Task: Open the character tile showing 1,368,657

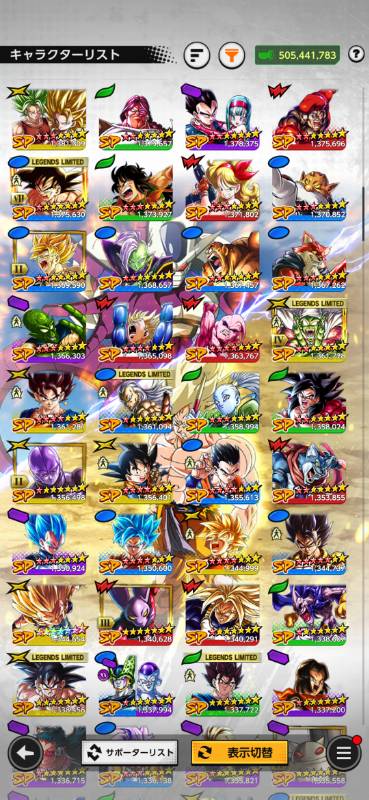Action: click(x=135, y=261)
